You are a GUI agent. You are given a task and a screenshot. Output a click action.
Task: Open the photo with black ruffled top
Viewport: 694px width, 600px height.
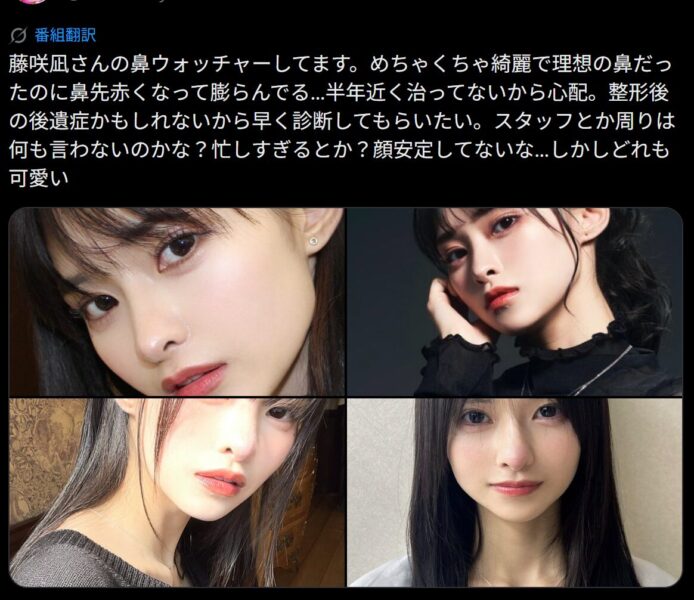coord(514,301)
